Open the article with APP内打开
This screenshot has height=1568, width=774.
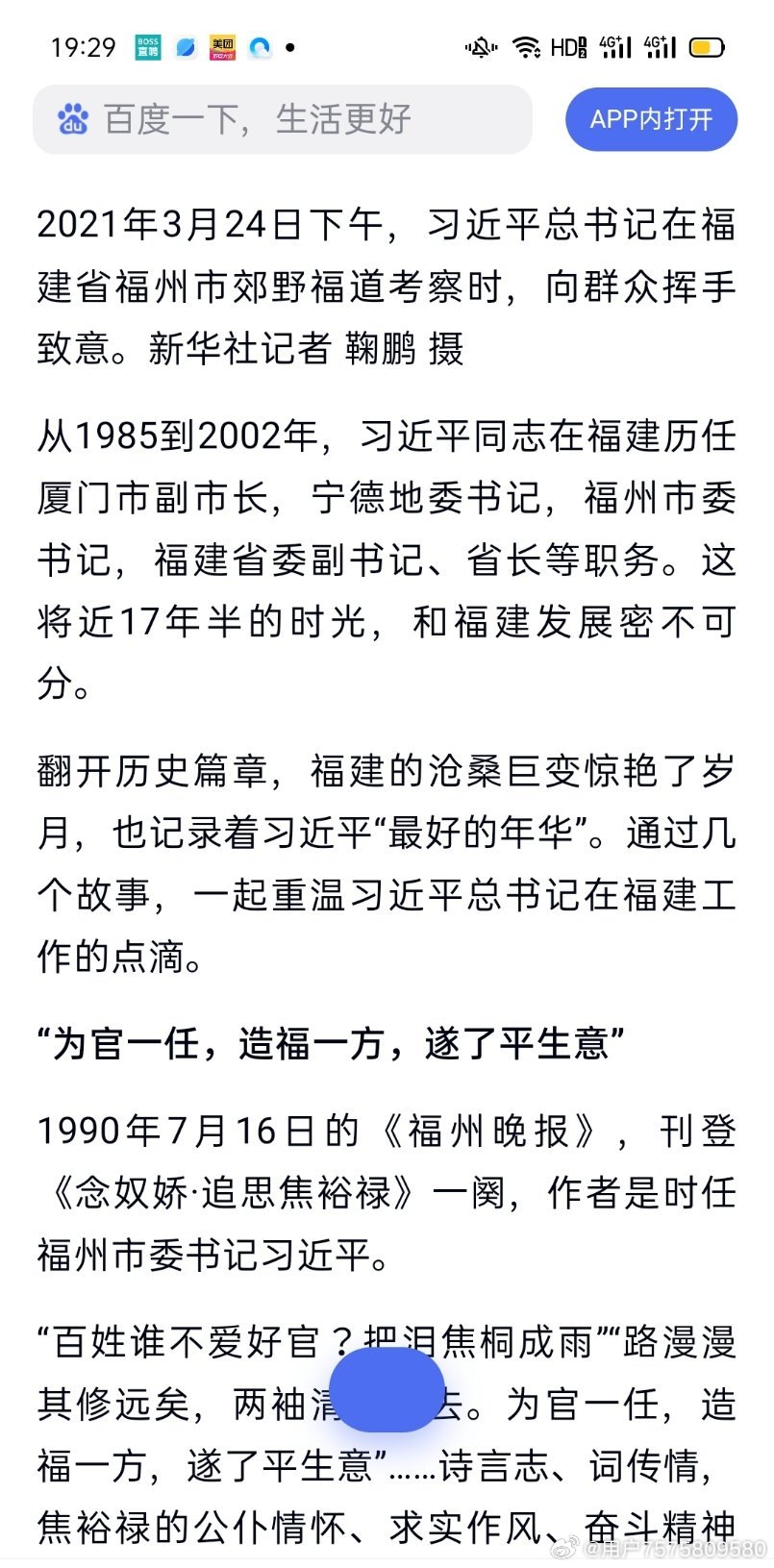(x=652, y=119)
